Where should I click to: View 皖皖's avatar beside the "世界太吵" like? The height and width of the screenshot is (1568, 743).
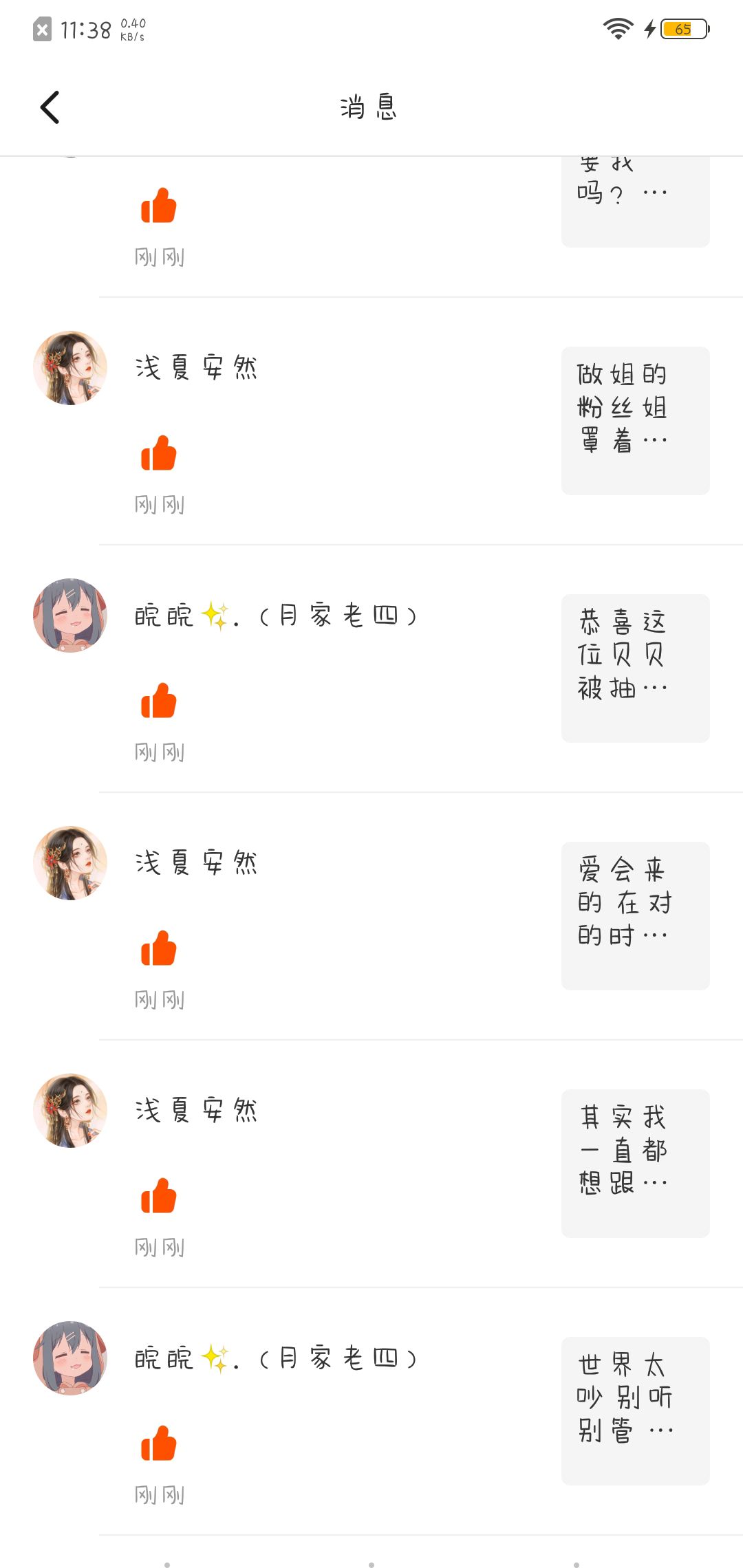tap(70, 1358)
